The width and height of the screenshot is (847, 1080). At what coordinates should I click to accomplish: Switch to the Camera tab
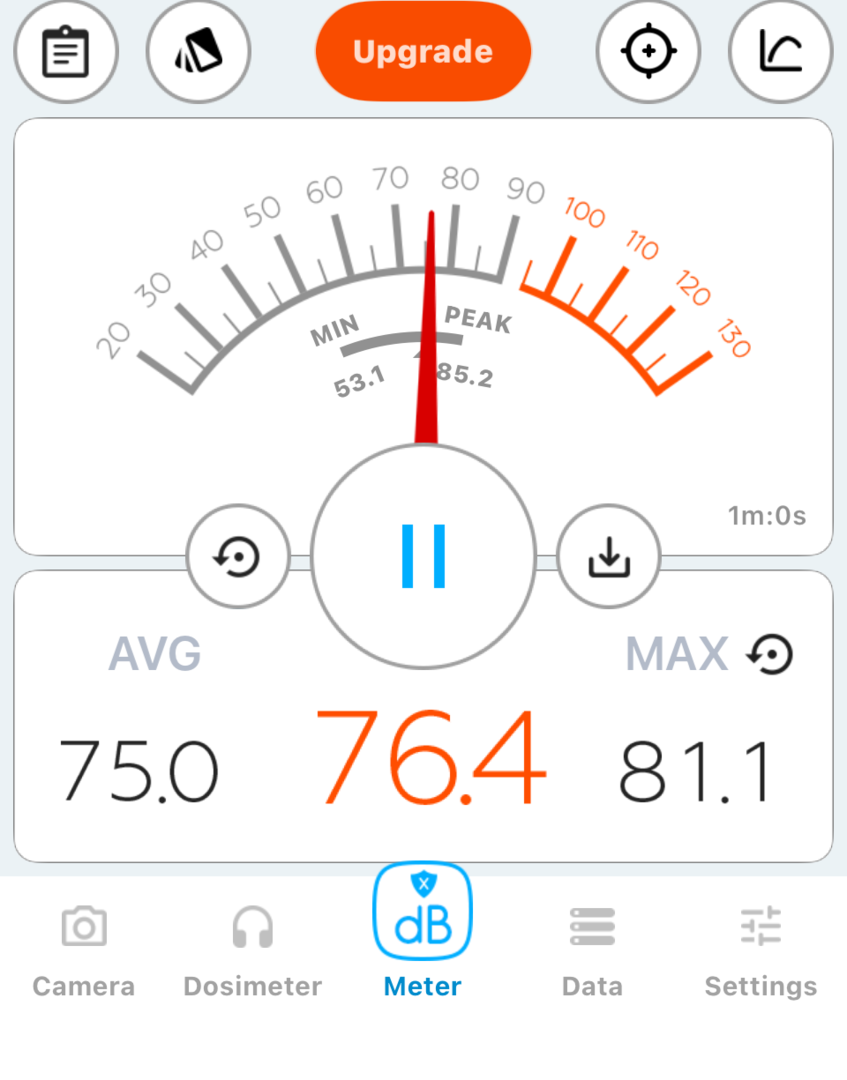84,948
